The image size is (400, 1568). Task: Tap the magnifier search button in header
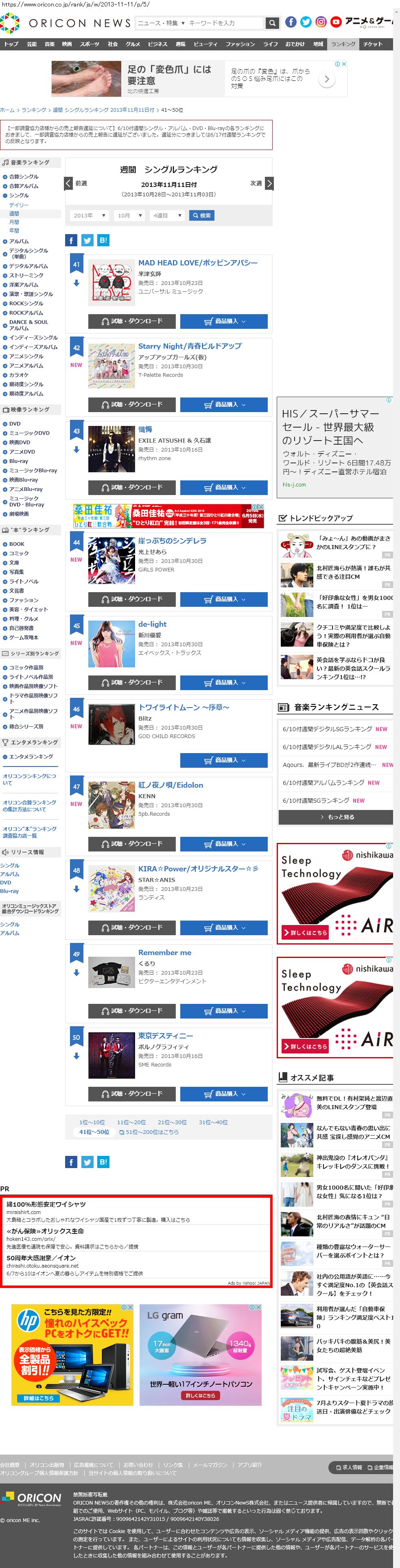[x=272, y=23]
